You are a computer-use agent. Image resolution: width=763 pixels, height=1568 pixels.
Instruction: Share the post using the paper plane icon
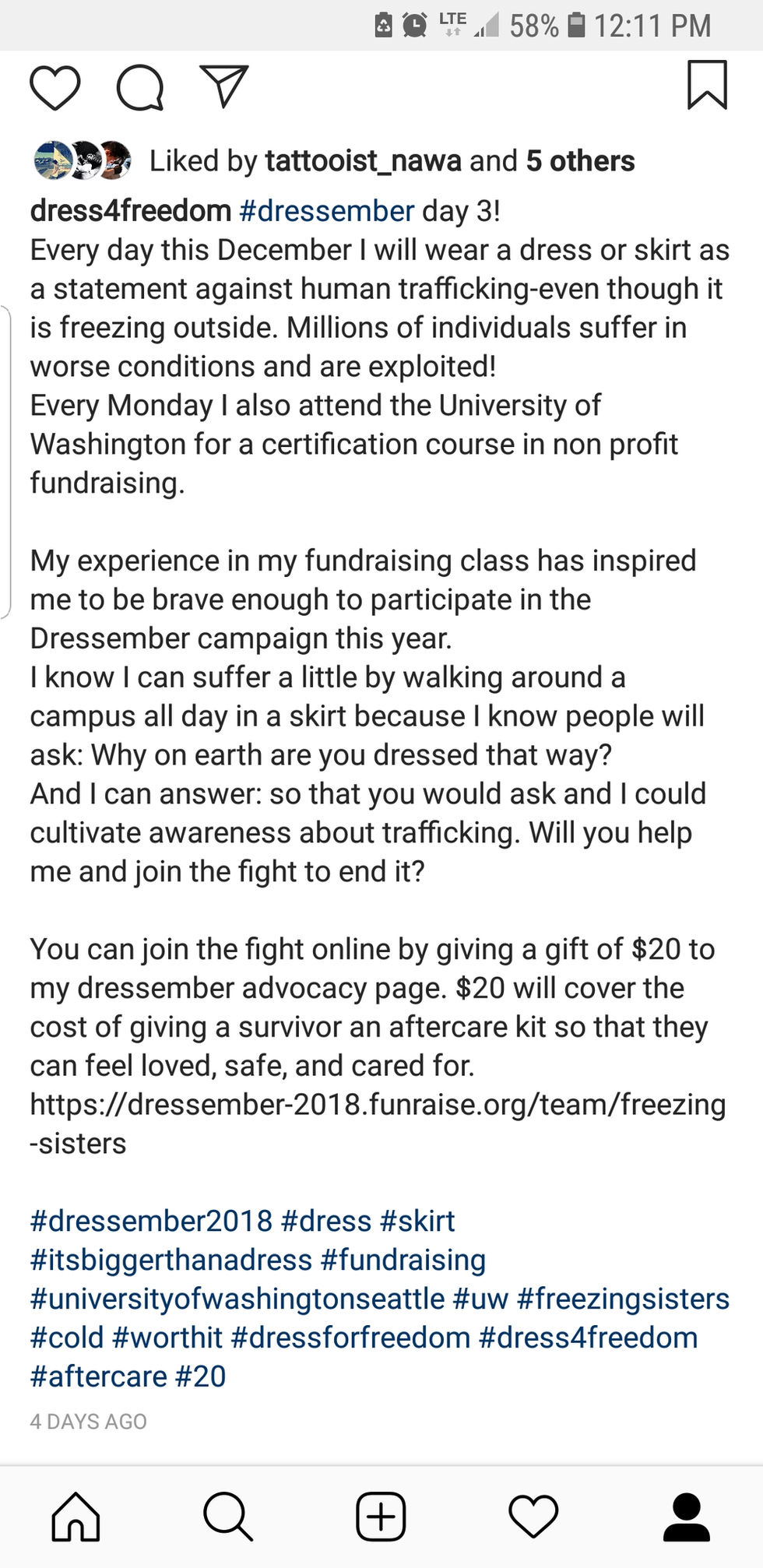(224, 86)
